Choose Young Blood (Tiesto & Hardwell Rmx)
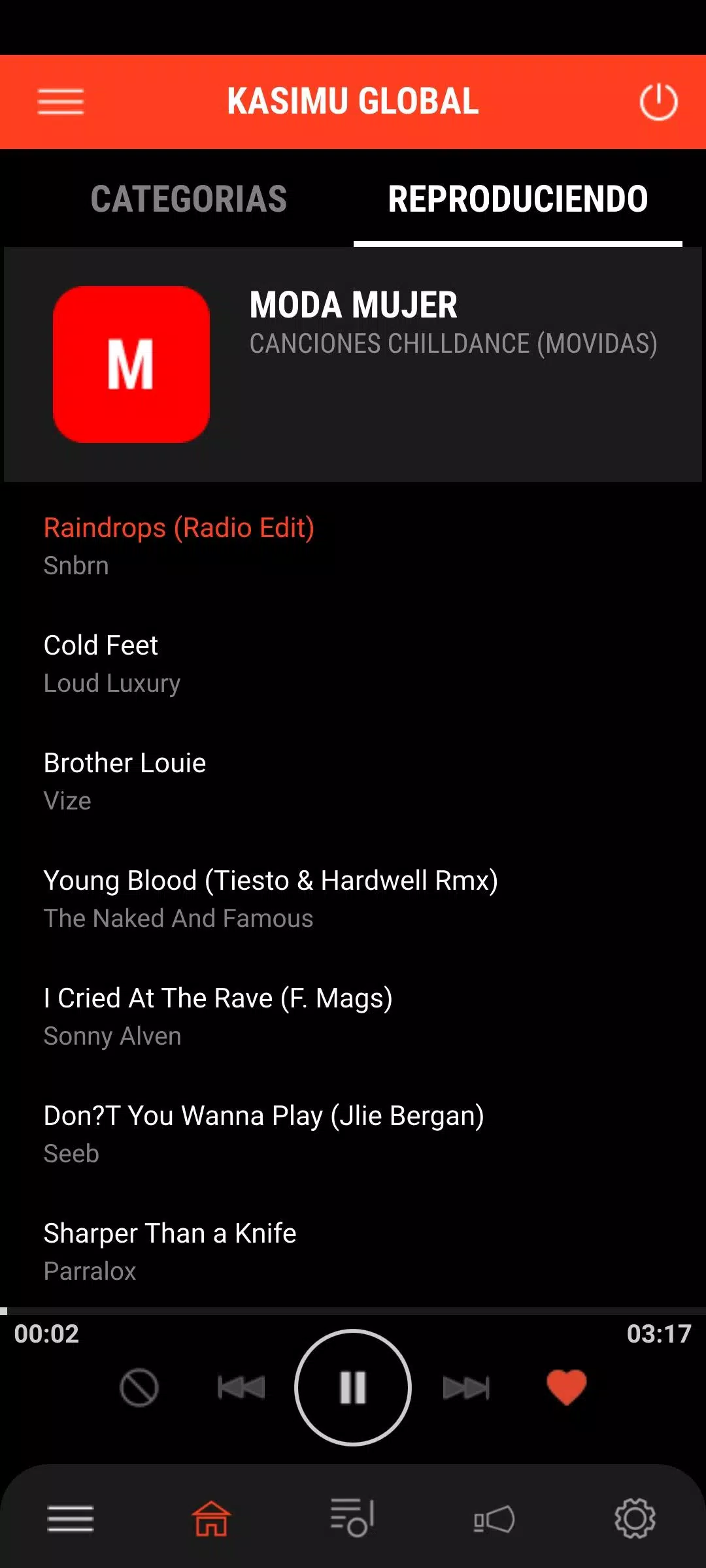 (x=271, y=898)
